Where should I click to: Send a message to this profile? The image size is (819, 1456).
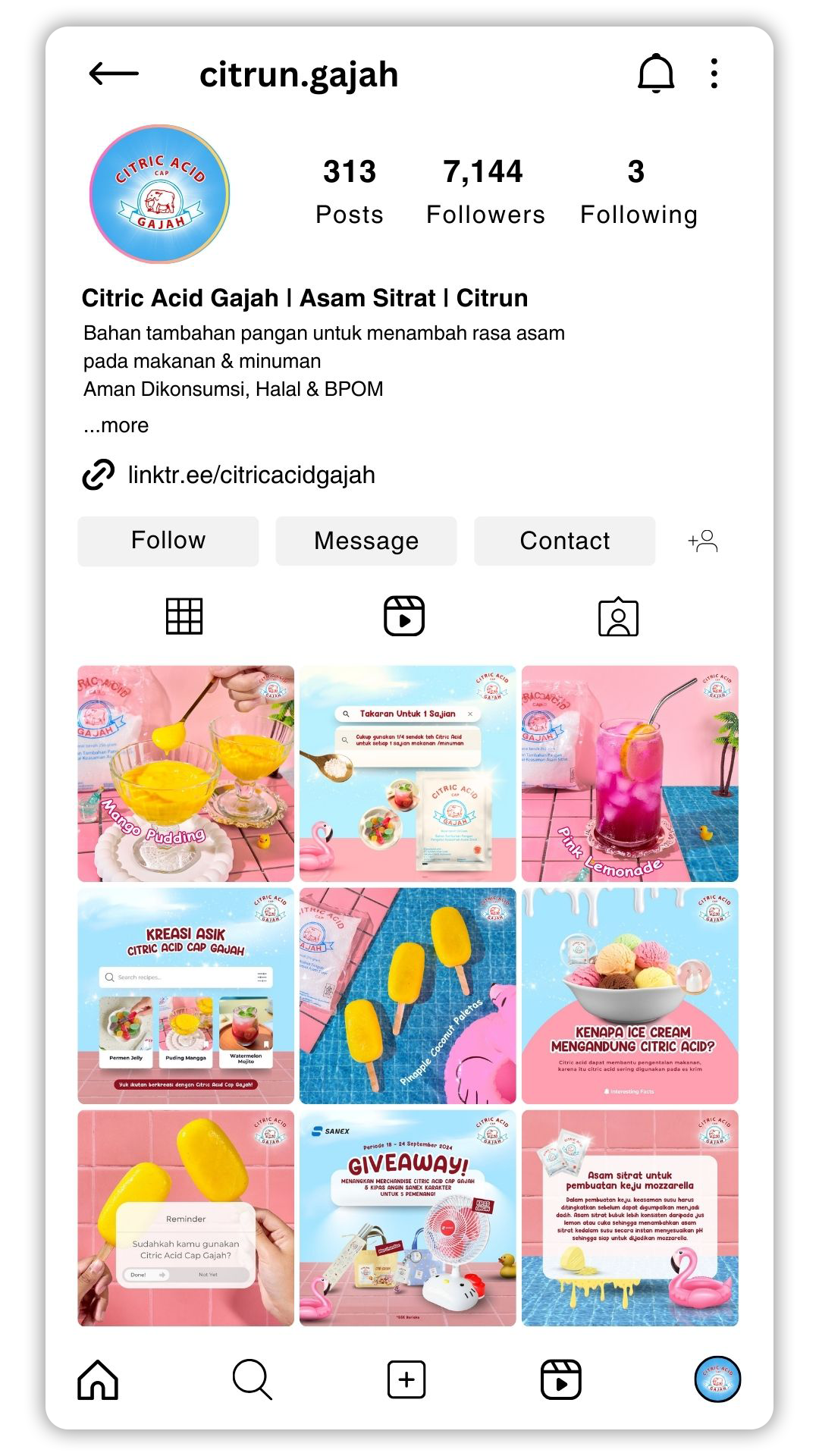point(366,541)
